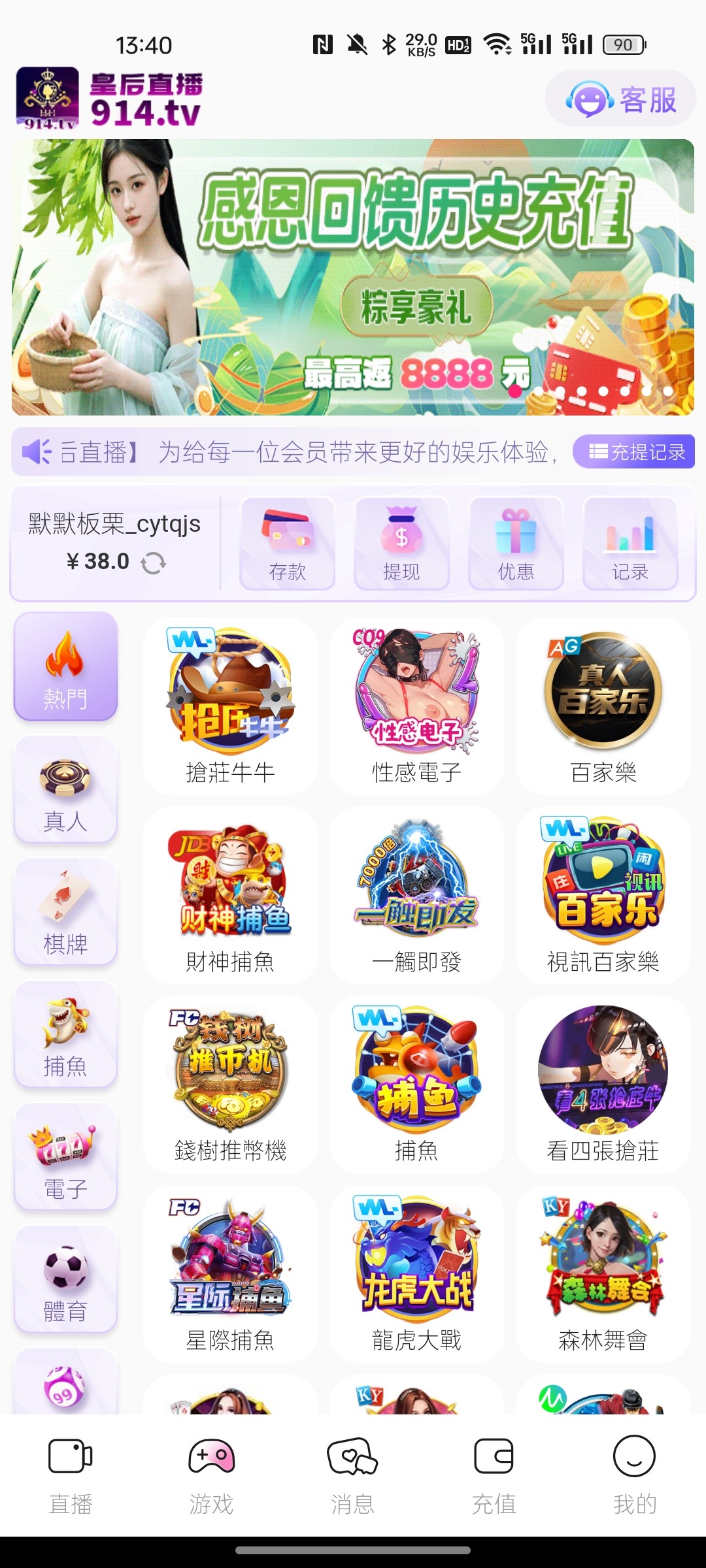Switch to the 直播 tab
The image size is (706, 1568).
pos(71,1475)
